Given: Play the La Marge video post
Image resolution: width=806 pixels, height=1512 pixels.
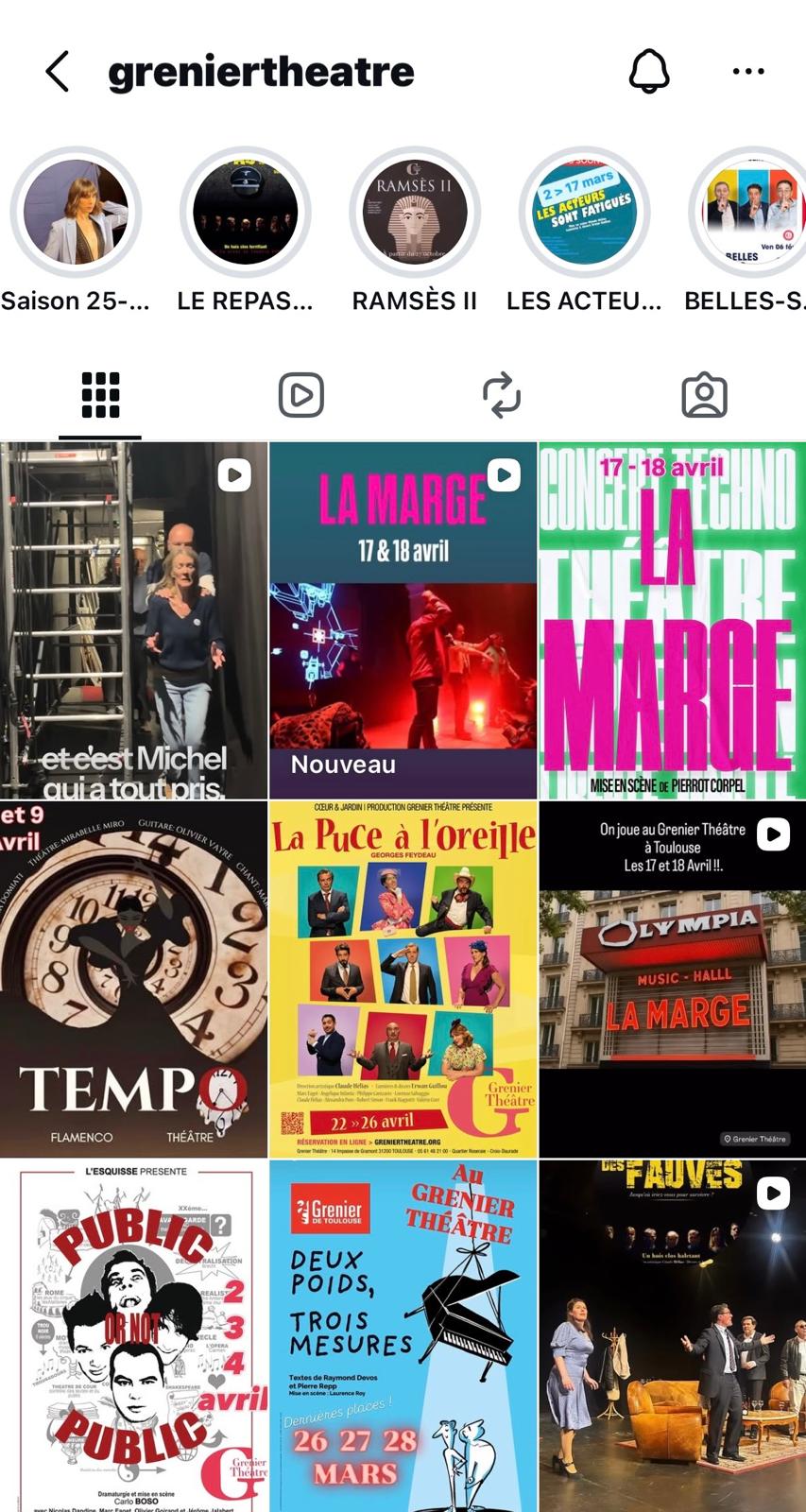Looking at the screenshot, I should [x=403, y=614].
